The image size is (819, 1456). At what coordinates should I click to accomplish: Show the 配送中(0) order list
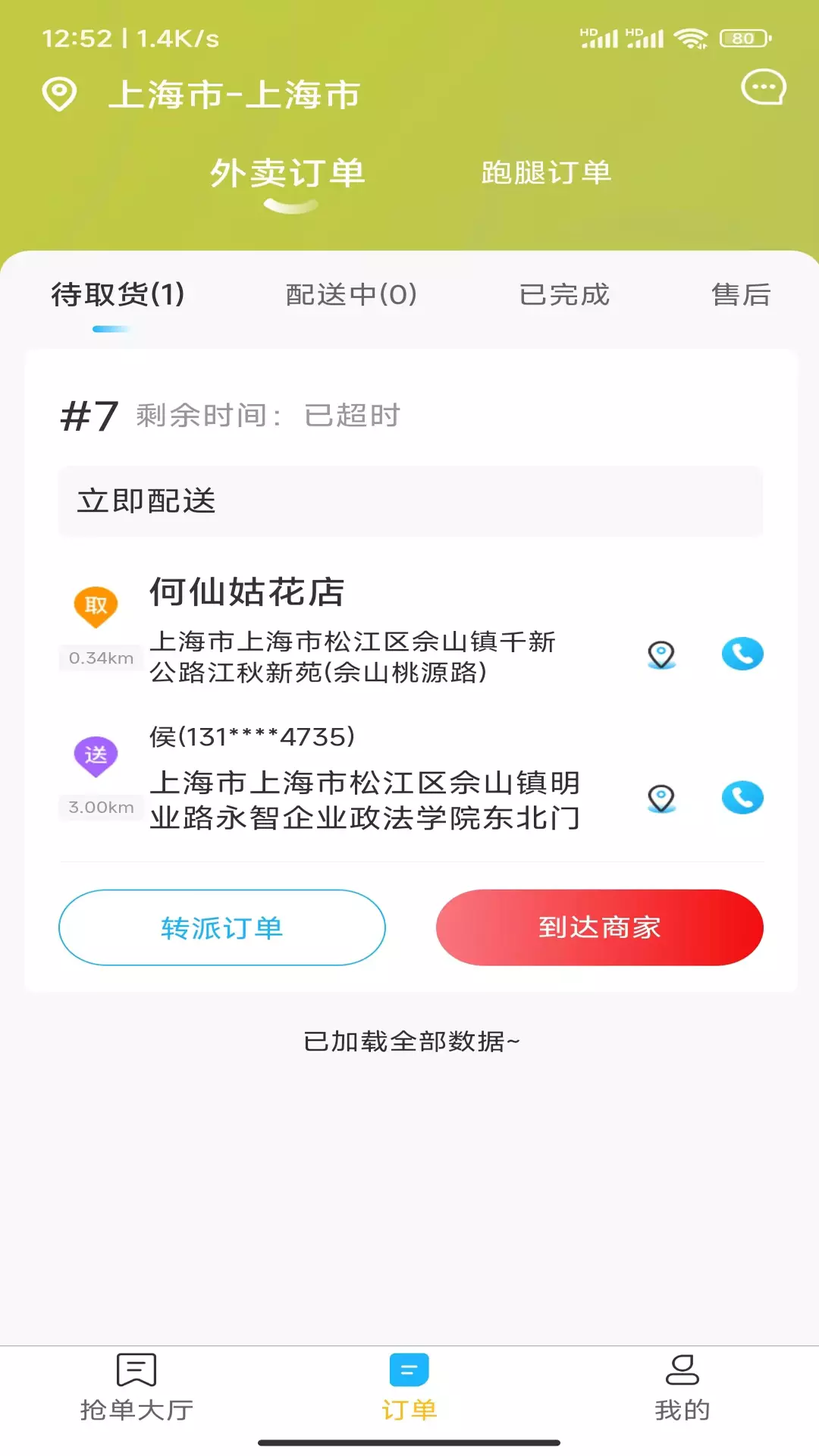click(x=352, y=294)
